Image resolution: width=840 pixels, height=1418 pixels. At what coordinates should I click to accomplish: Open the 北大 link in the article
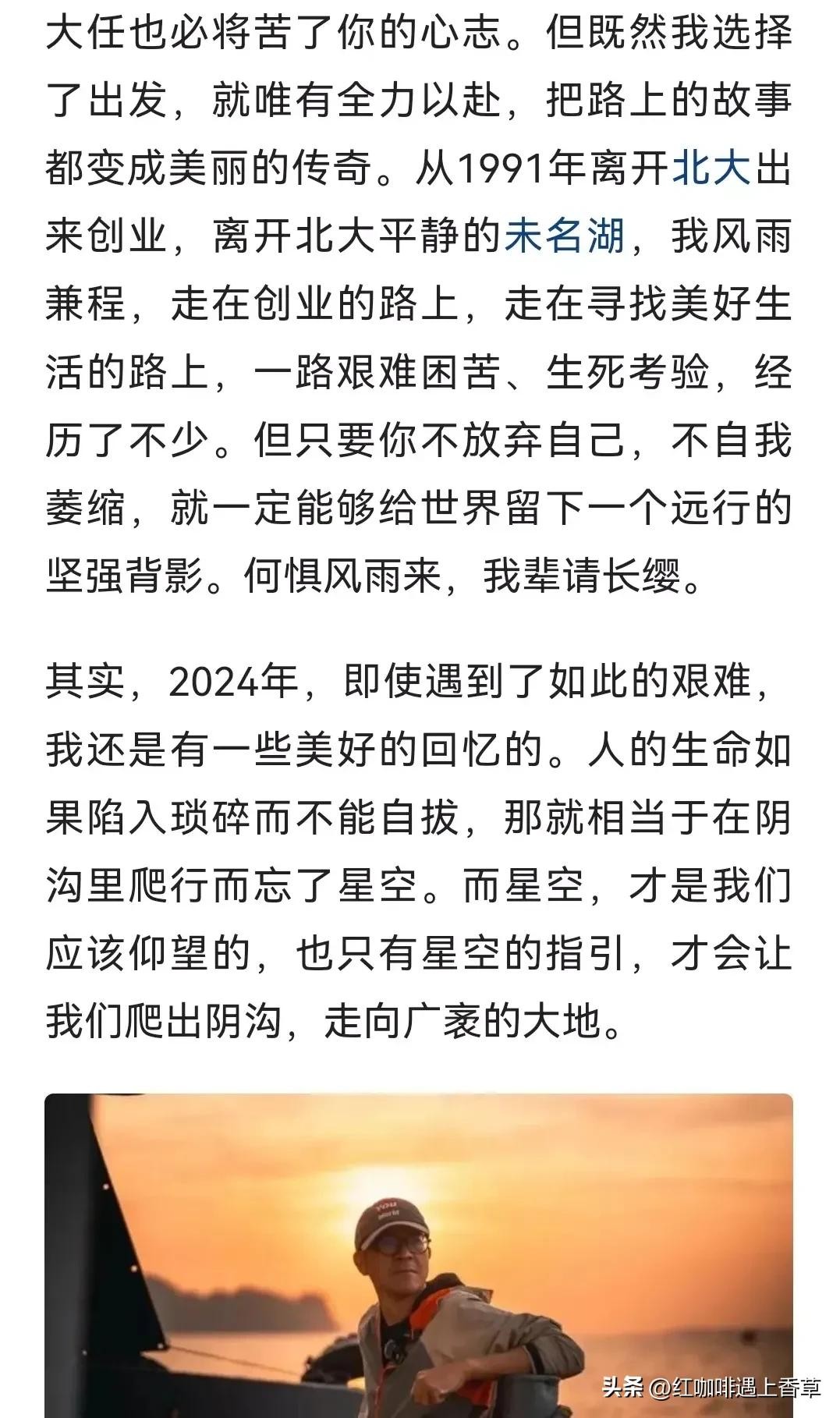[711, 169]
